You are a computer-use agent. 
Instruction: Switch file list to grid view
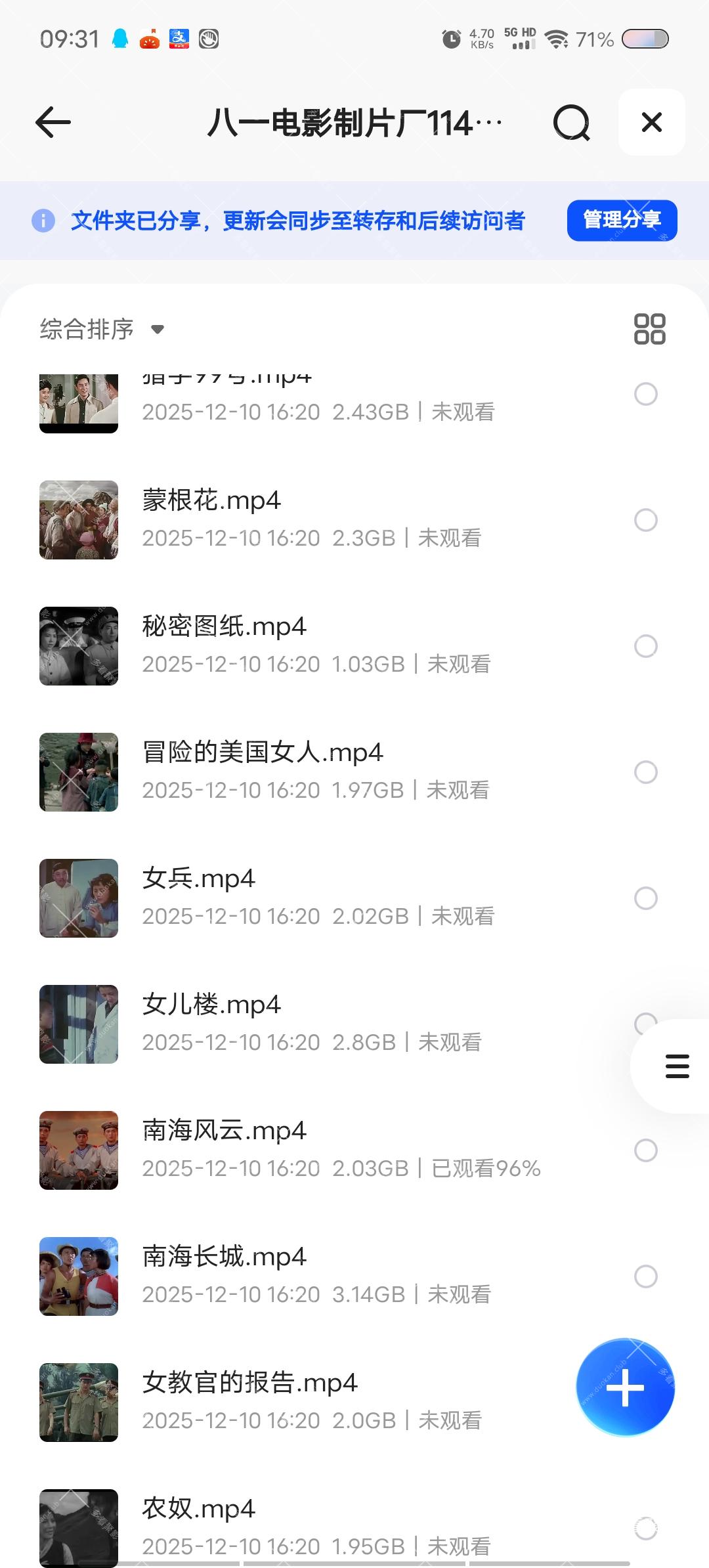pos(651,330)
